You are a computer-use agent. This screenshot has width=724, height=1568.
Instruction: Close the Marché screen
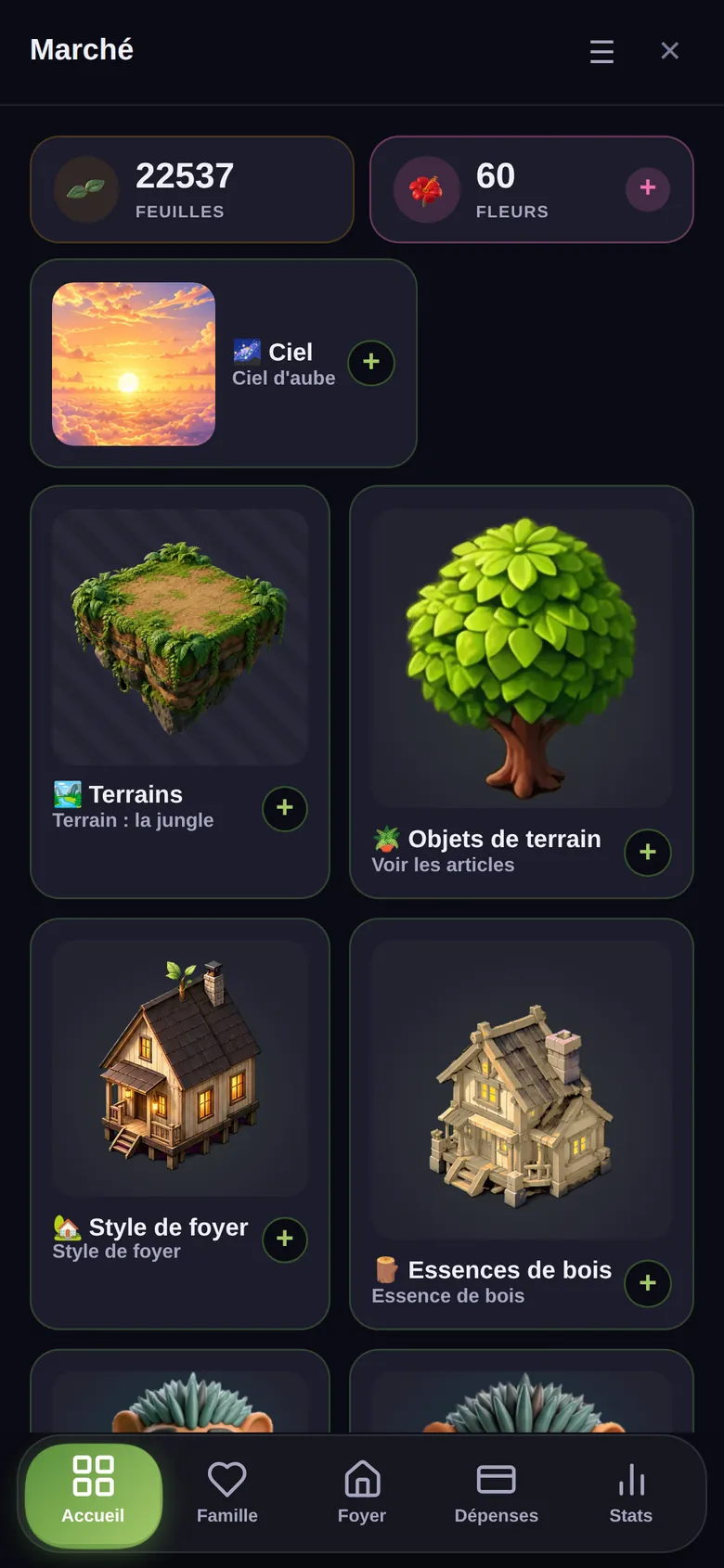coord(669,51)
